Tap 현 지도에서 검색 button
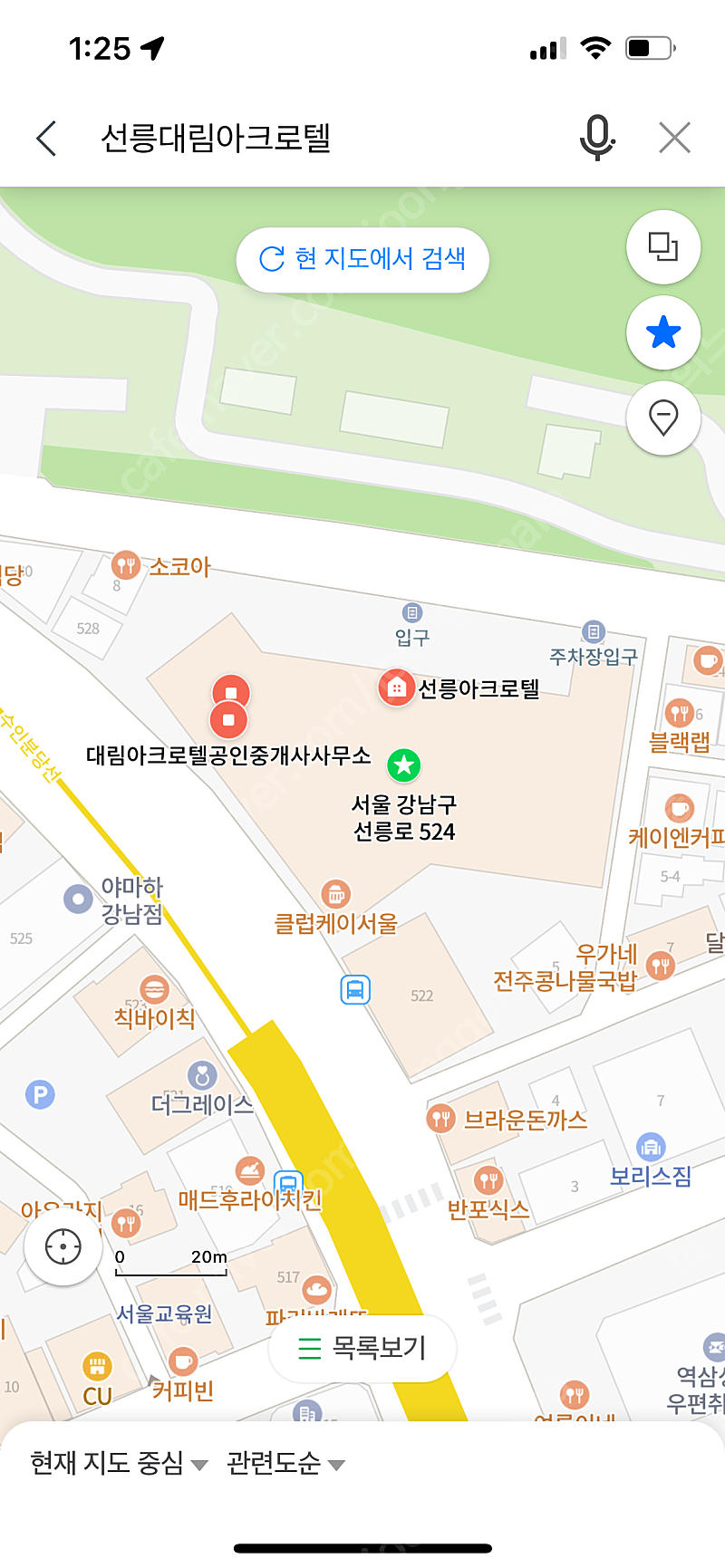The image size is (725, 1568). 362,259
